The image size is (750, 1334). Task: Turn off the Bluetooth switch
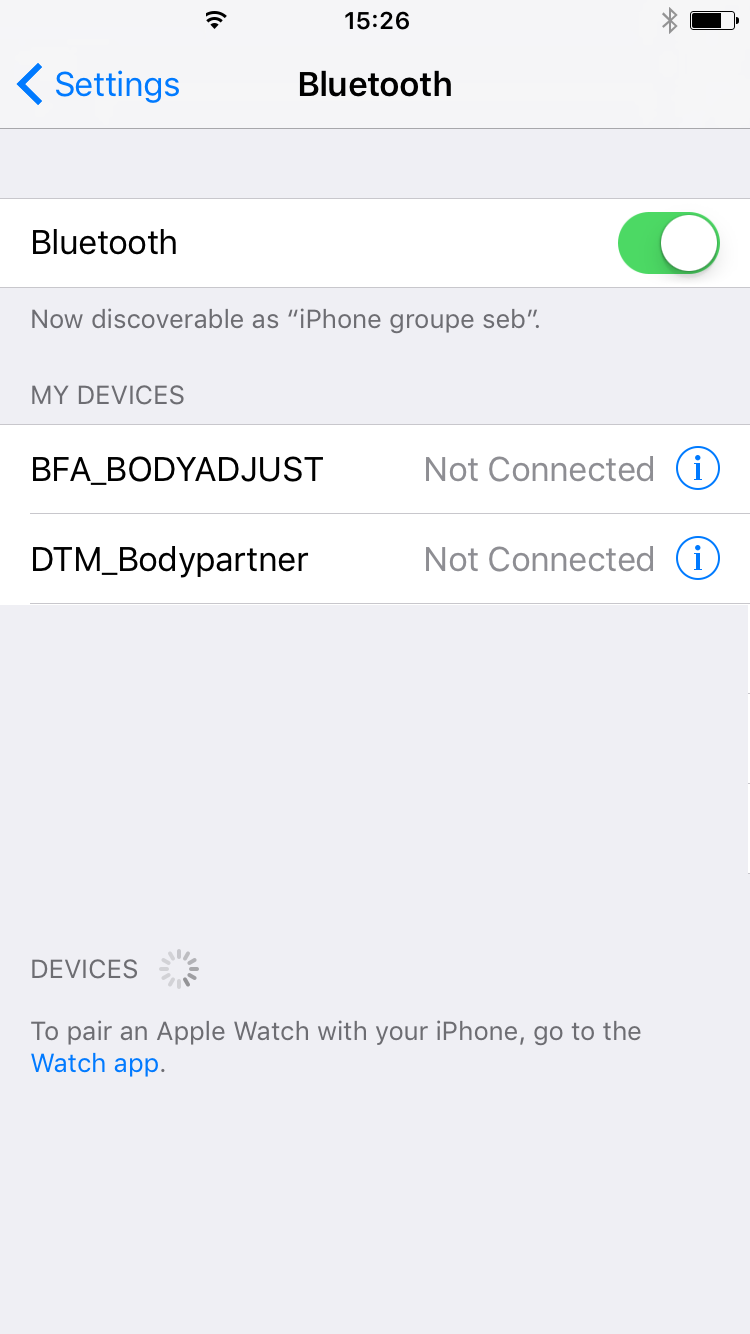click(669, 243)
